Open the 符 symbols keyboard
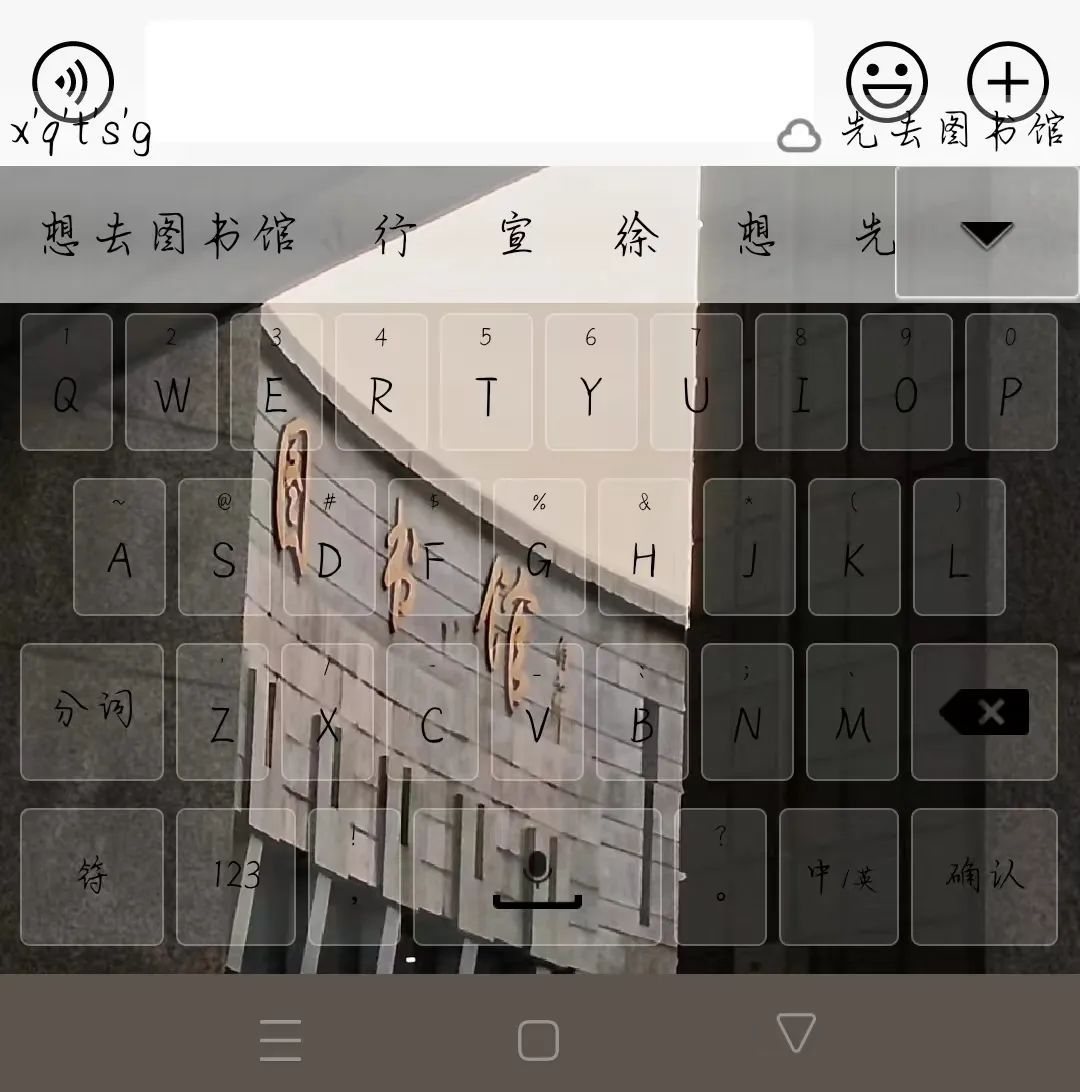This screenshot has height=1092, width=1080. coord(92,877)
